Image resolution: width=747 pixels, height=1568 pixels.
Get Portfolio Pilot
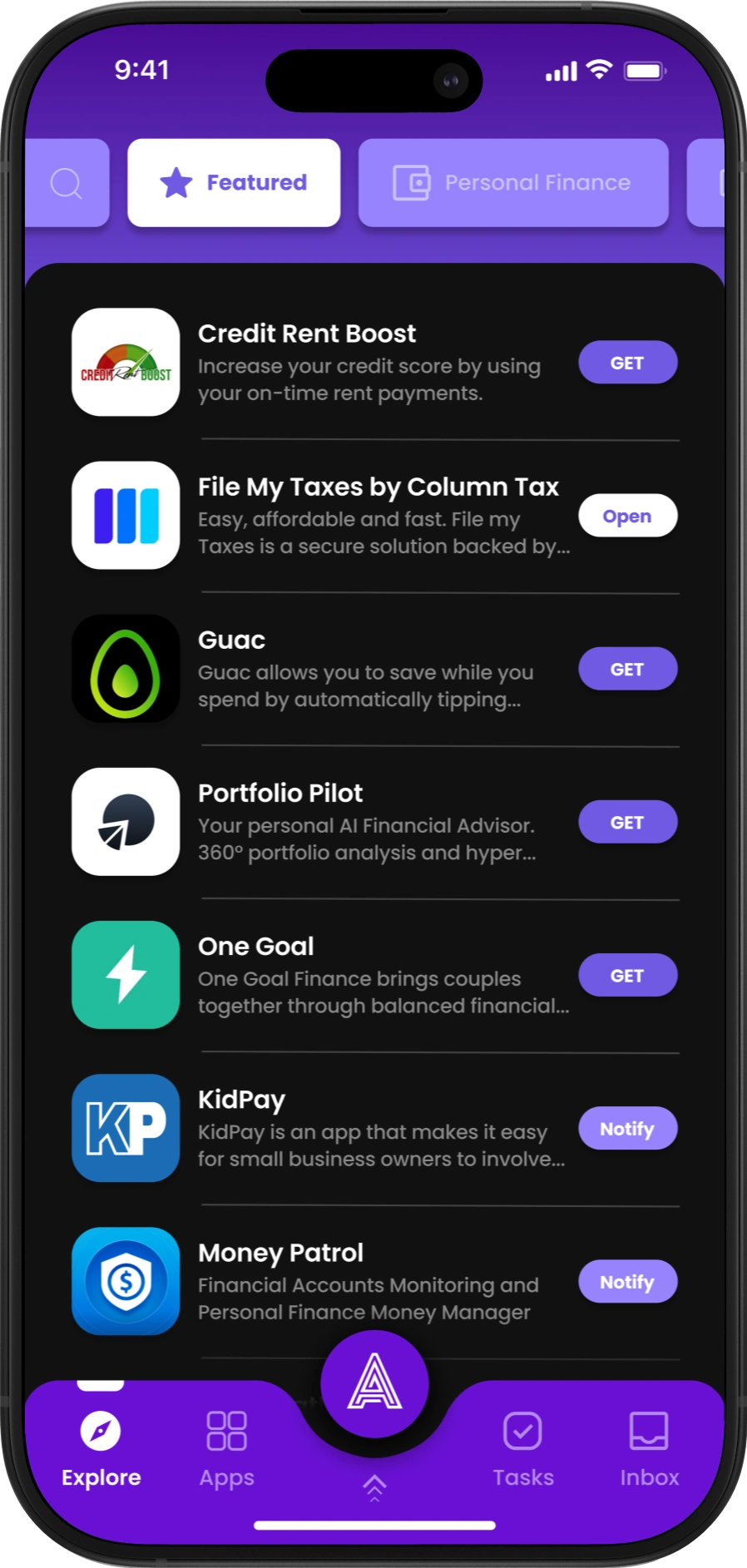[x=627, y=822]
